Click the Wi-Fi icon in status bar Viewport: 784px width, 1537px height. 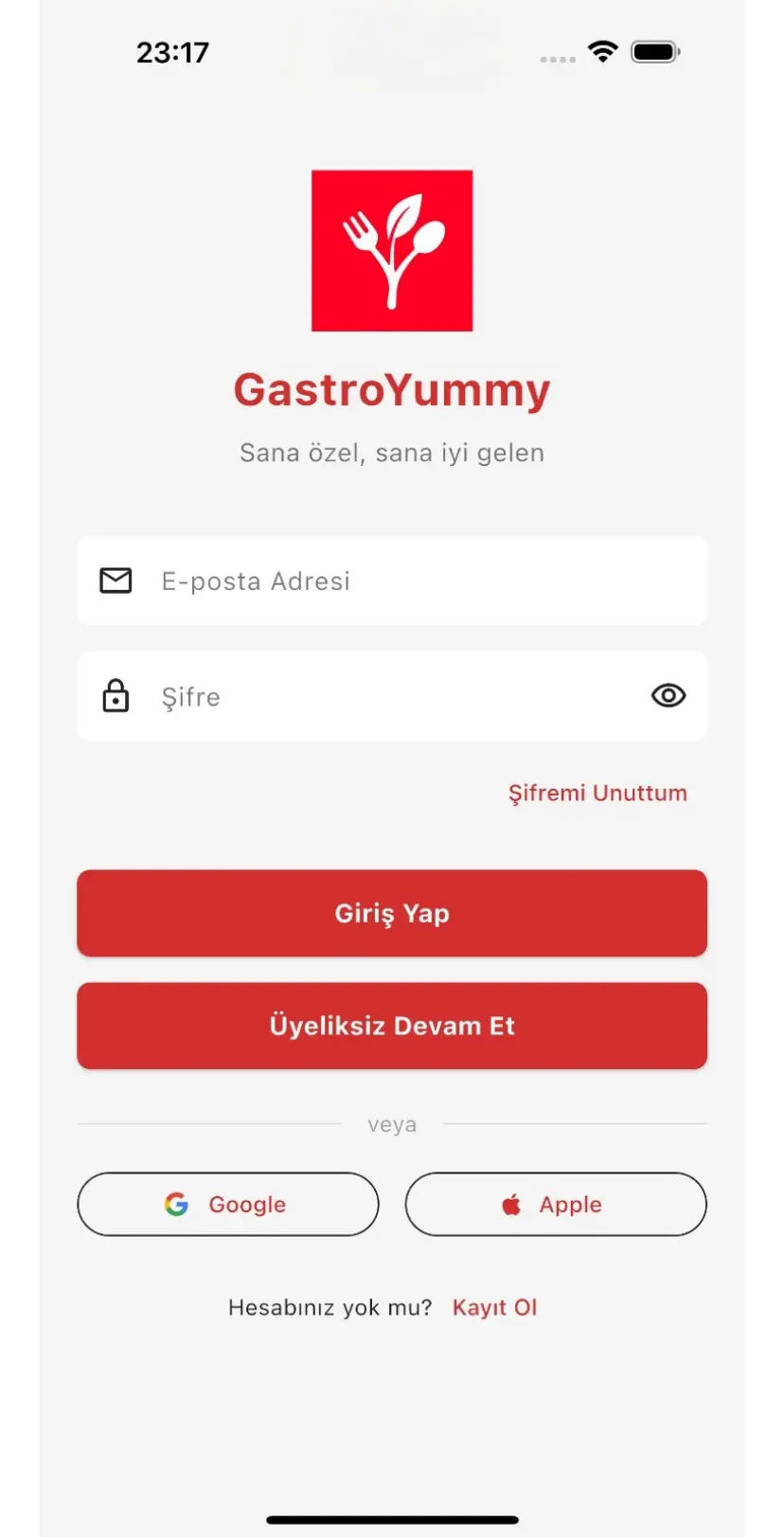603,52
